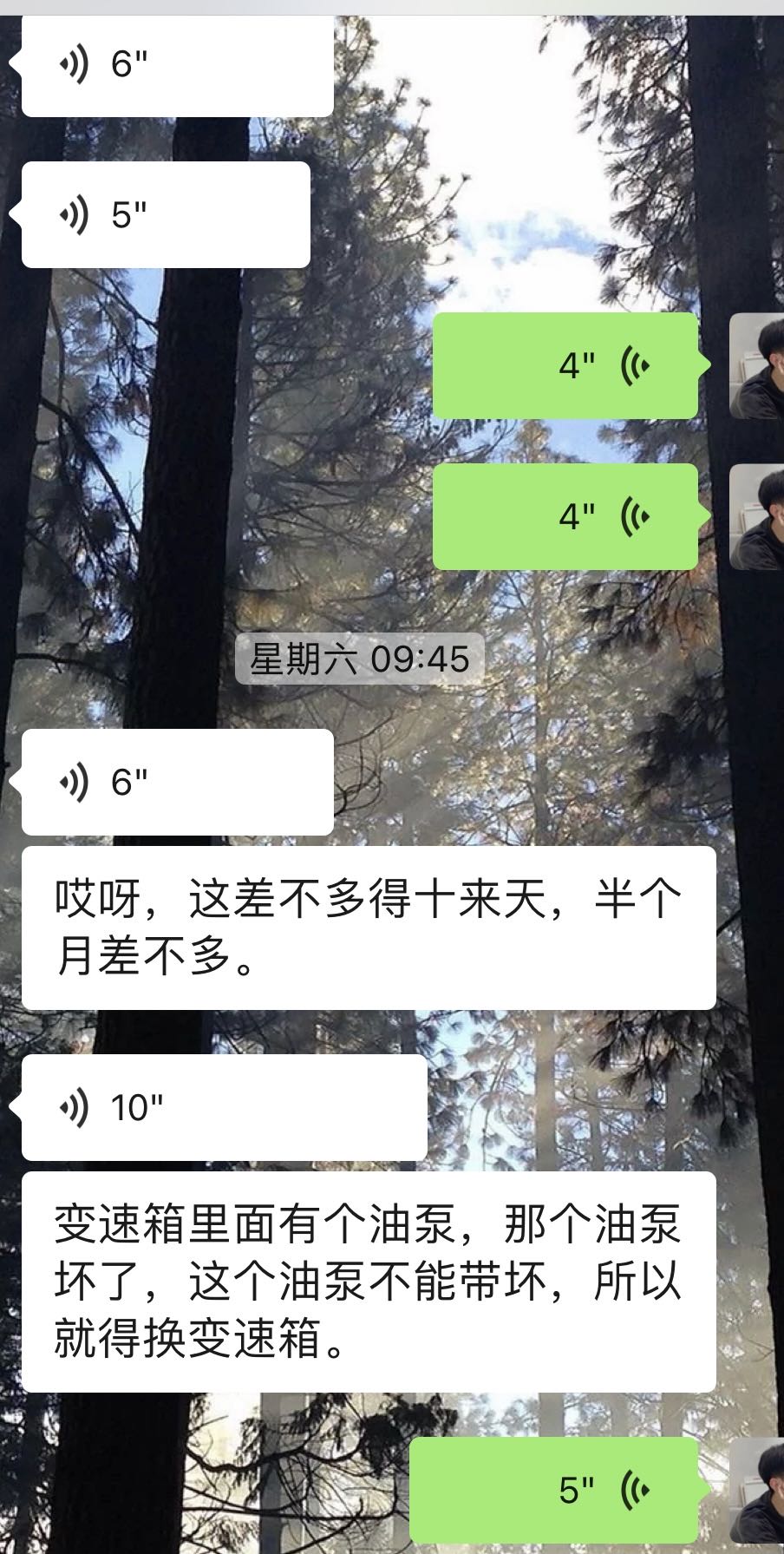Play the green sent 5-second voice message
This screenshot has width=784, height=1554.
coord(555,1490)
